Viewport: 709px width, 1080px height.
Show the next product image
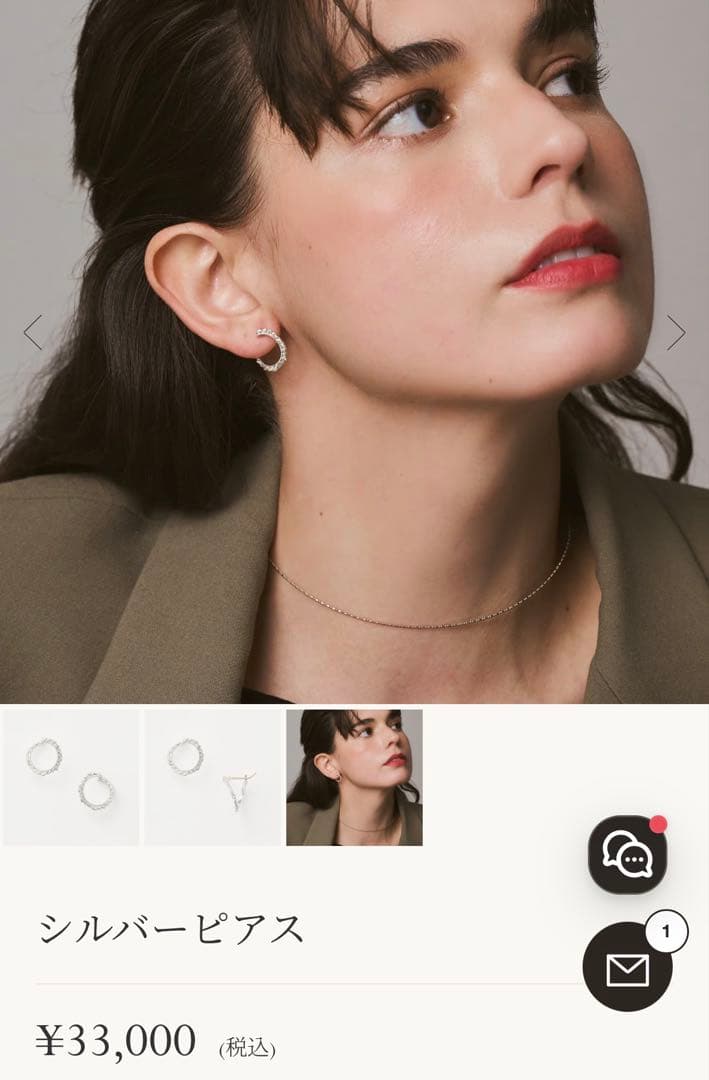pos(676,333)
